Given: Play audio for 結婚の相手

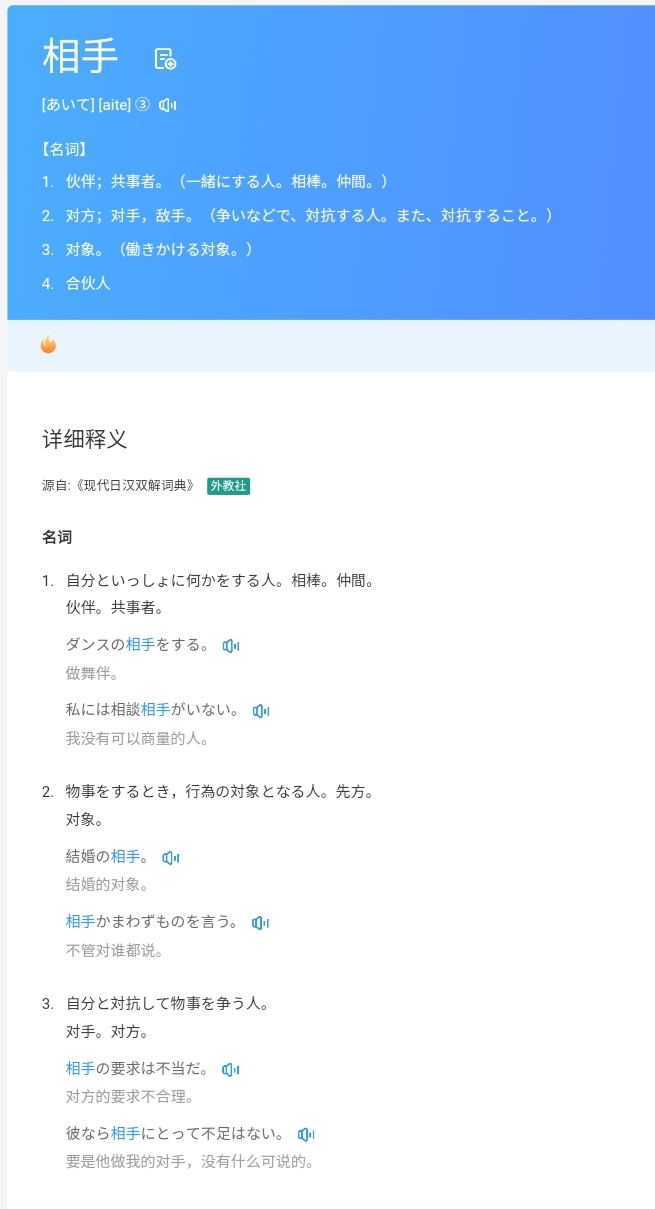Looking at the screenshot, I should tap(171, 857).
